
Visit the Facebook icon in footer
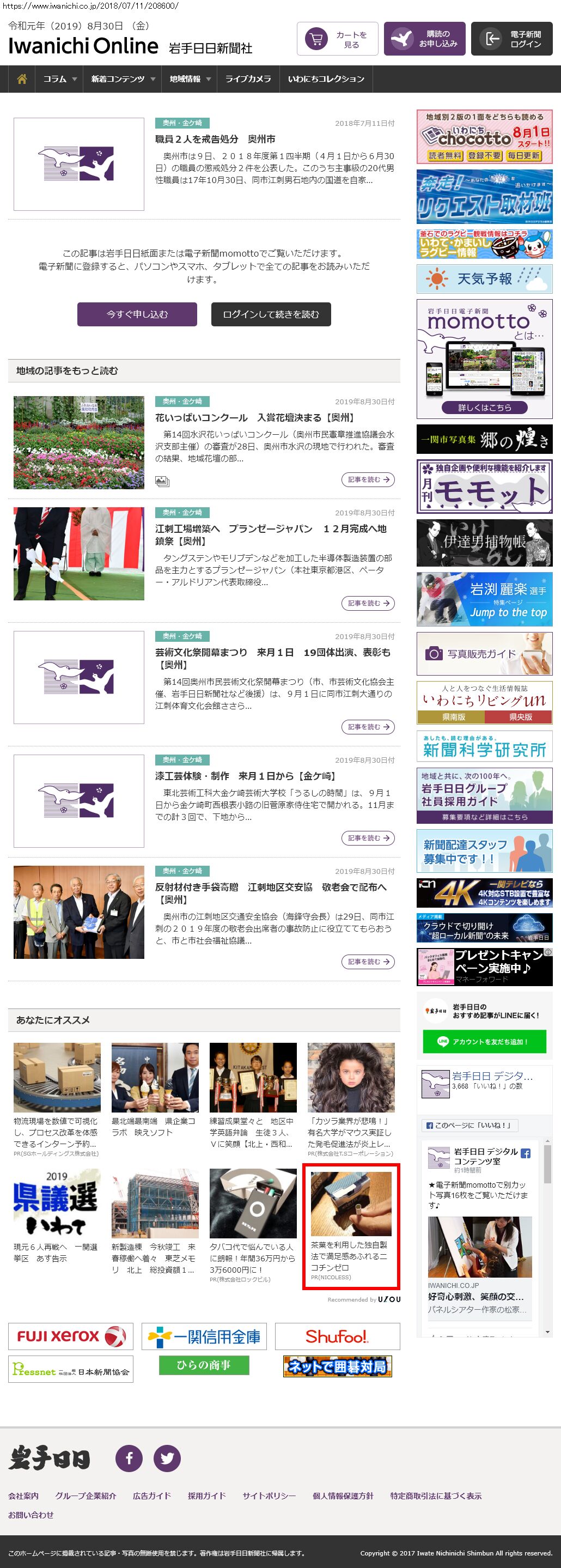[129, 1458]
